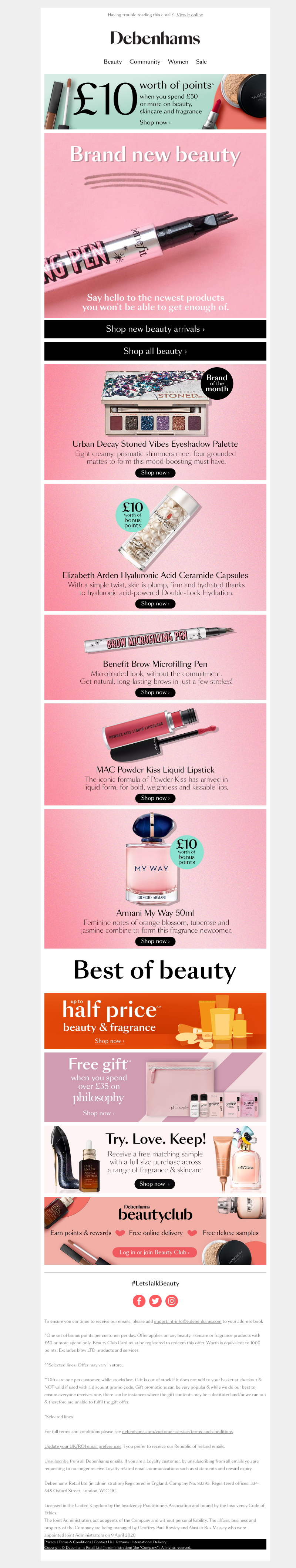Tap Shop new beauty arrivals button
This screenshot has height=1568, width=296.
pos(155,329)
